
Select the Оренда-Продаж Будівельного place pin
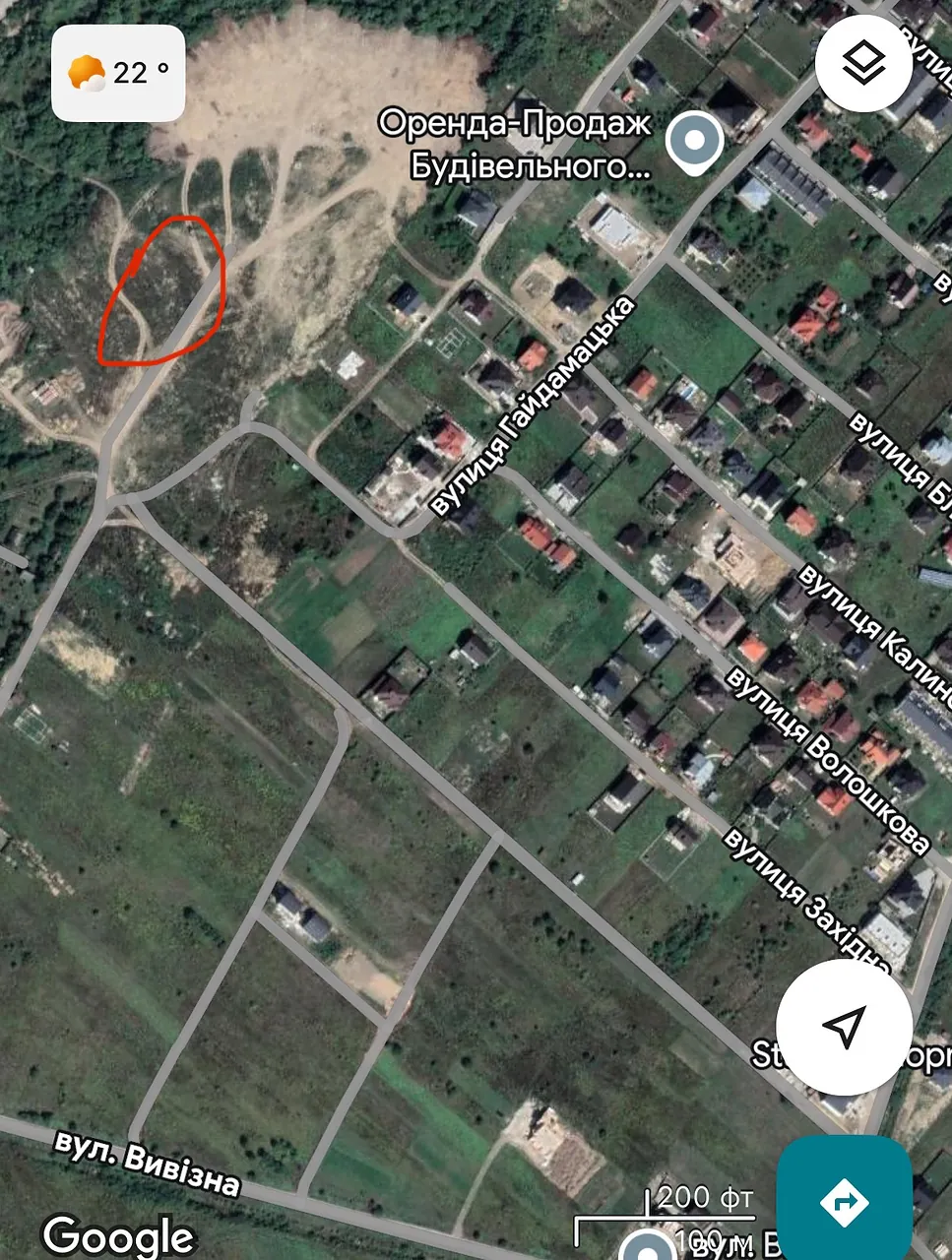click(695, 143)
